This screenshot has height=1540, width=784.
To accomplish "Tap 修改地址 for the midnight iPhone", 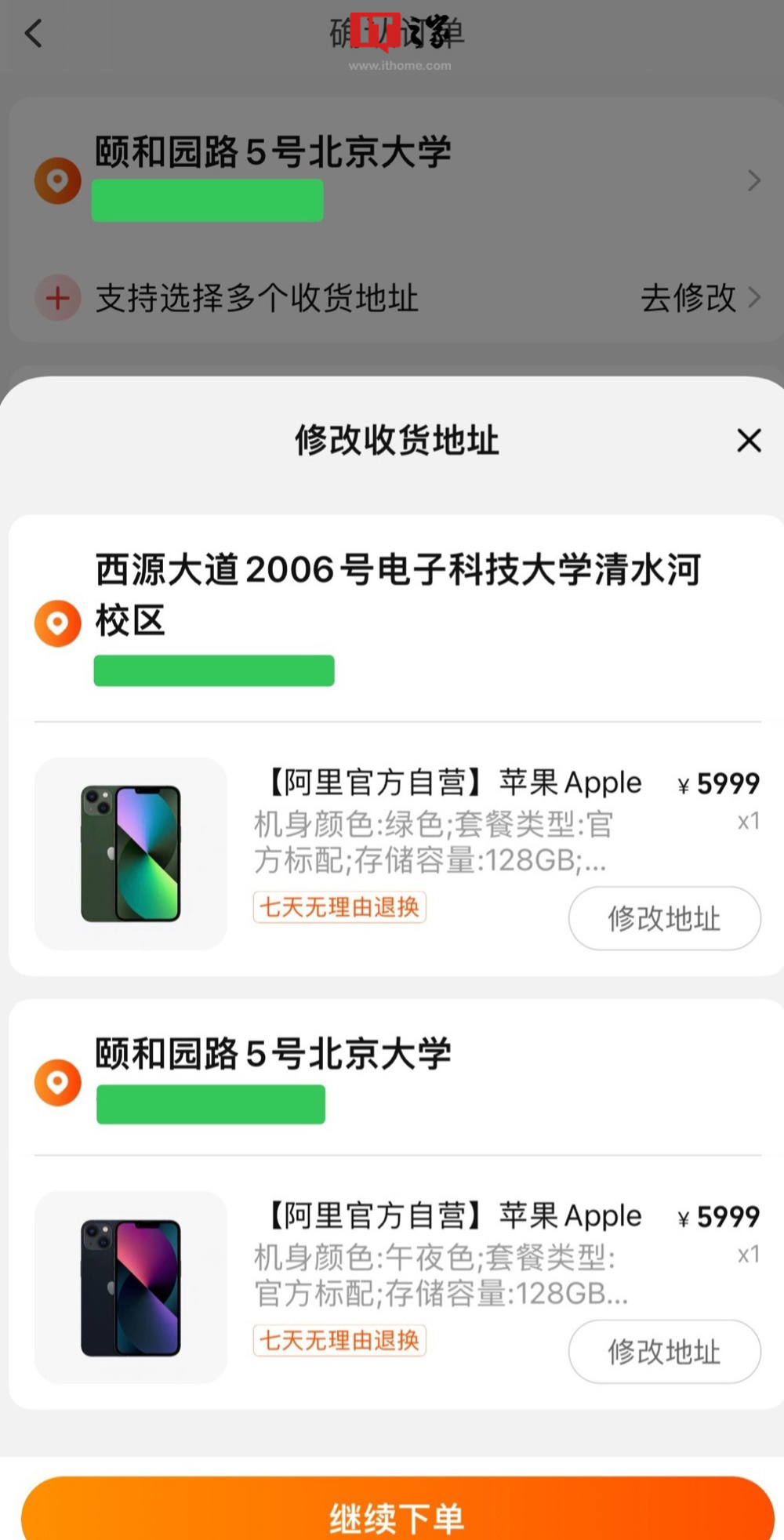I will pos(664,1351).
